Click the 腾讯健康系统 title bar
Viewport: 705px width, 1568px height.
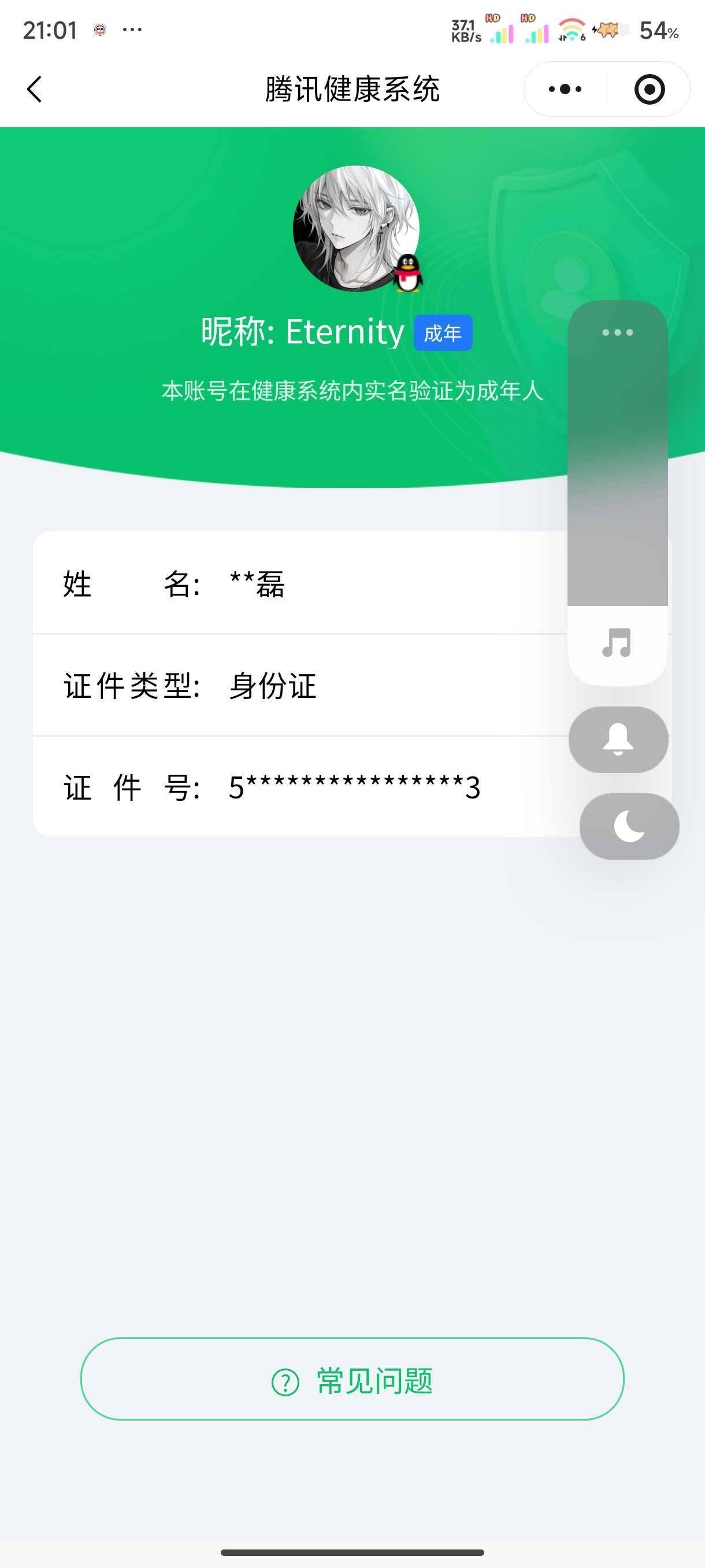[353, 89]
